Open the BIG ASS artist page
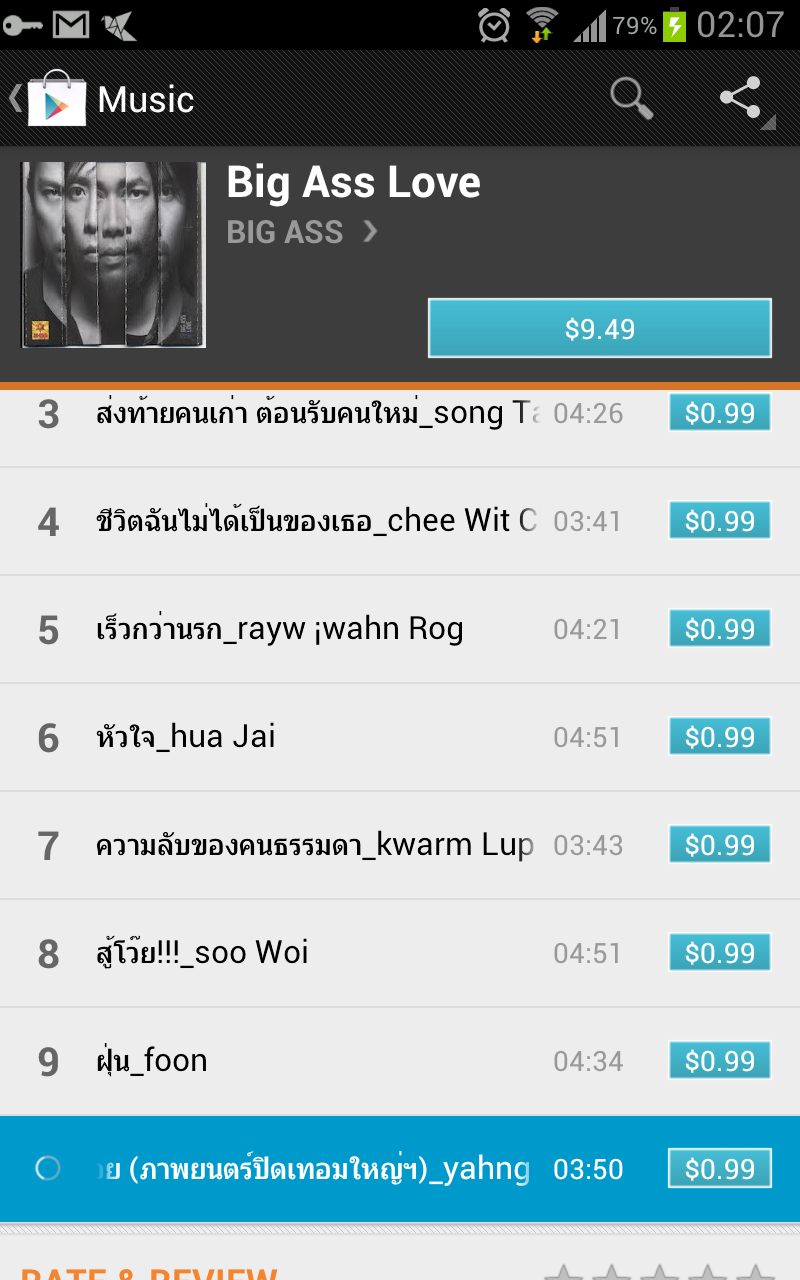 [x=302, y=232]
